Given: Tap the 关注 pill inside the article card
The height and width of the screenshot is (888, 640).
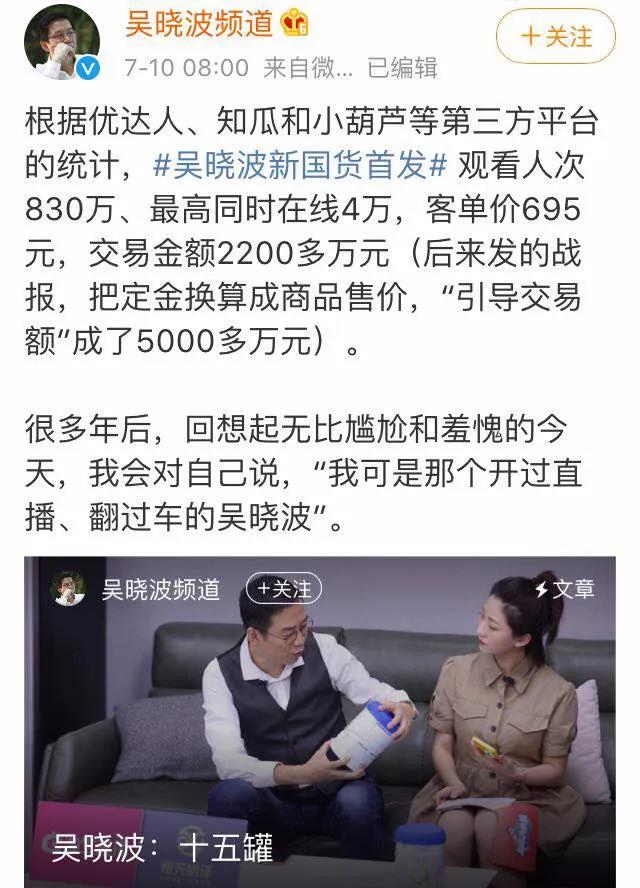Looking at the screenshot, I should [284, 589].
